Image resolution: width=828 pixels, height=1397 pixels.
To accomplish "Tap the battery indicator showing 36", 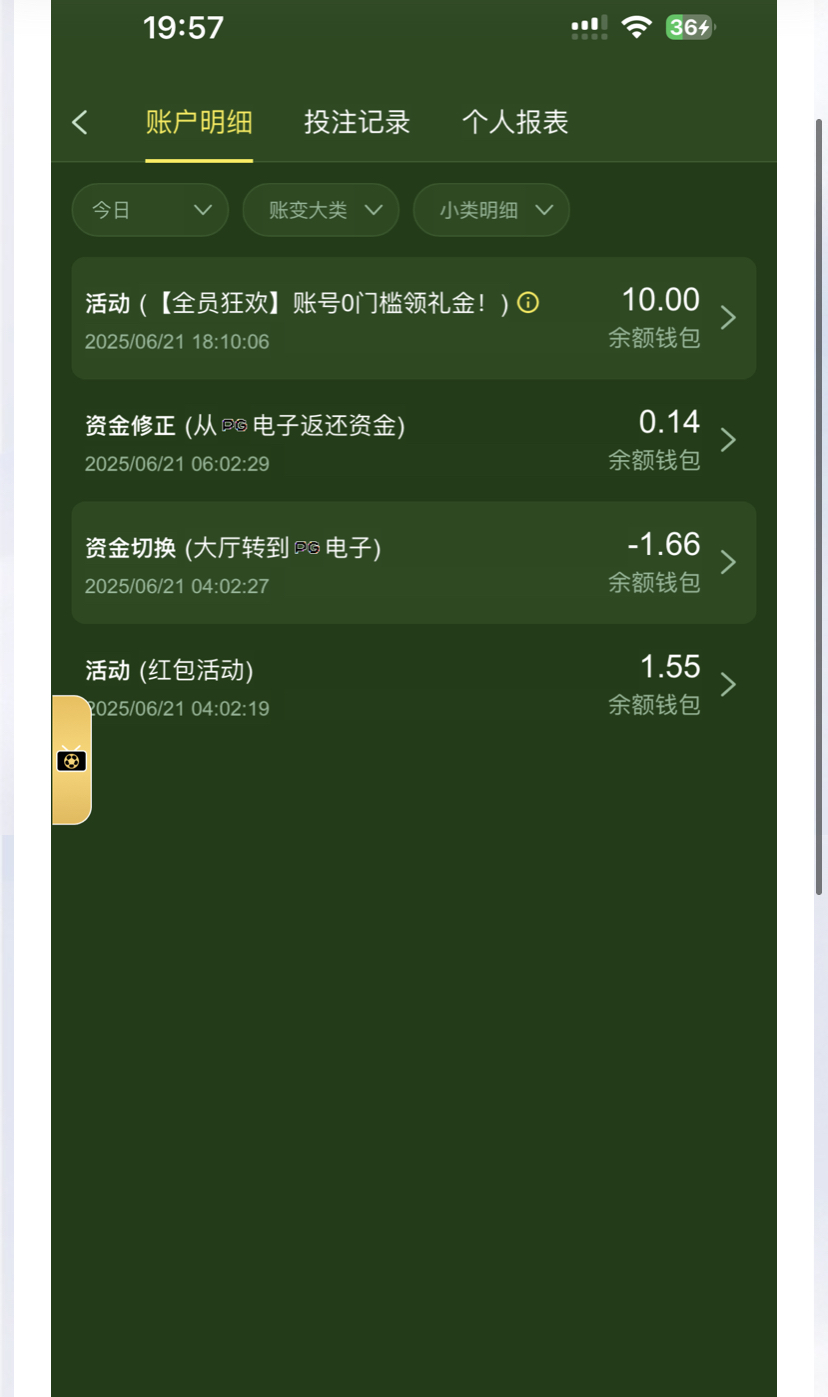I will click(689, 27).
